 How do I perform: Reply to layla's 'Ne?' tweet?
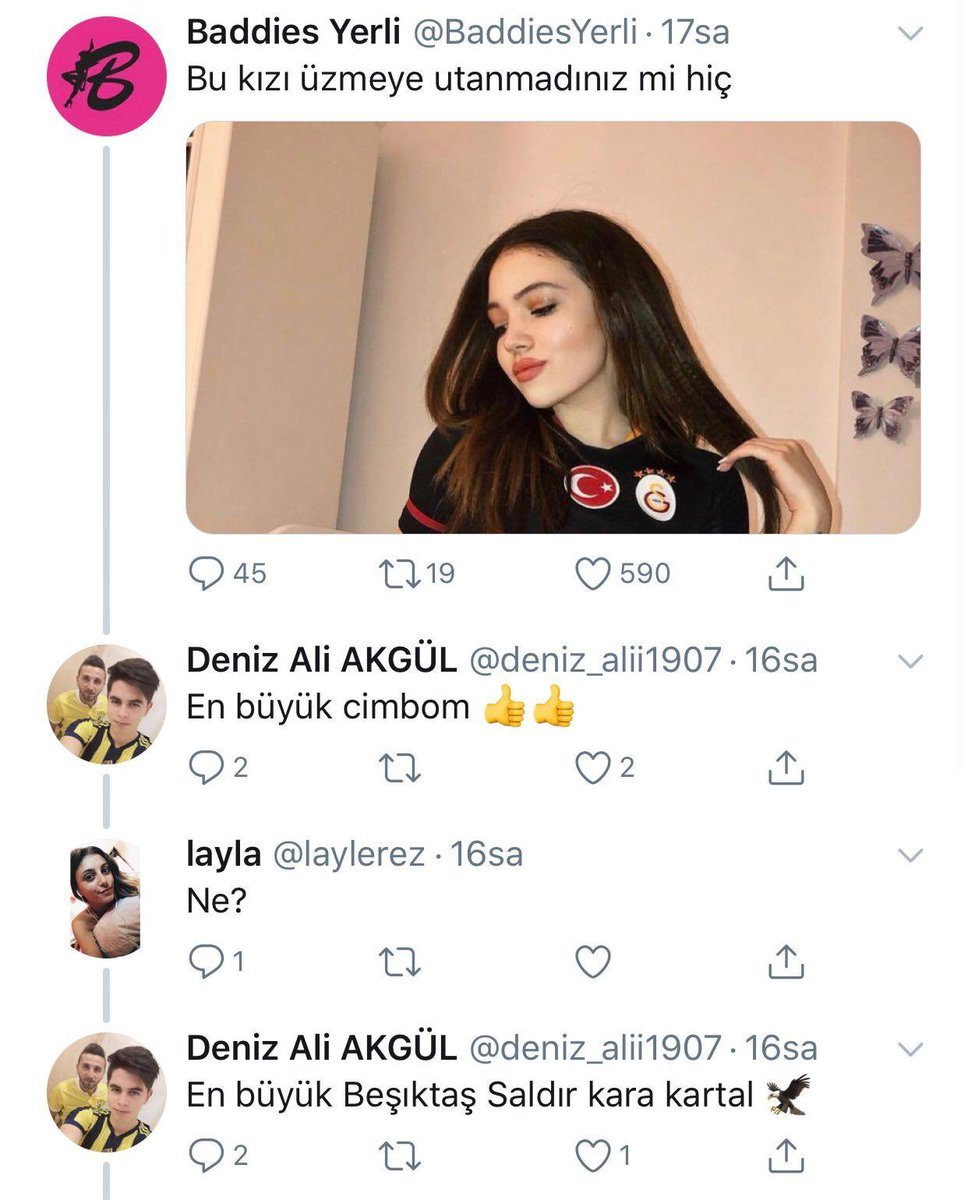[206, 962]
